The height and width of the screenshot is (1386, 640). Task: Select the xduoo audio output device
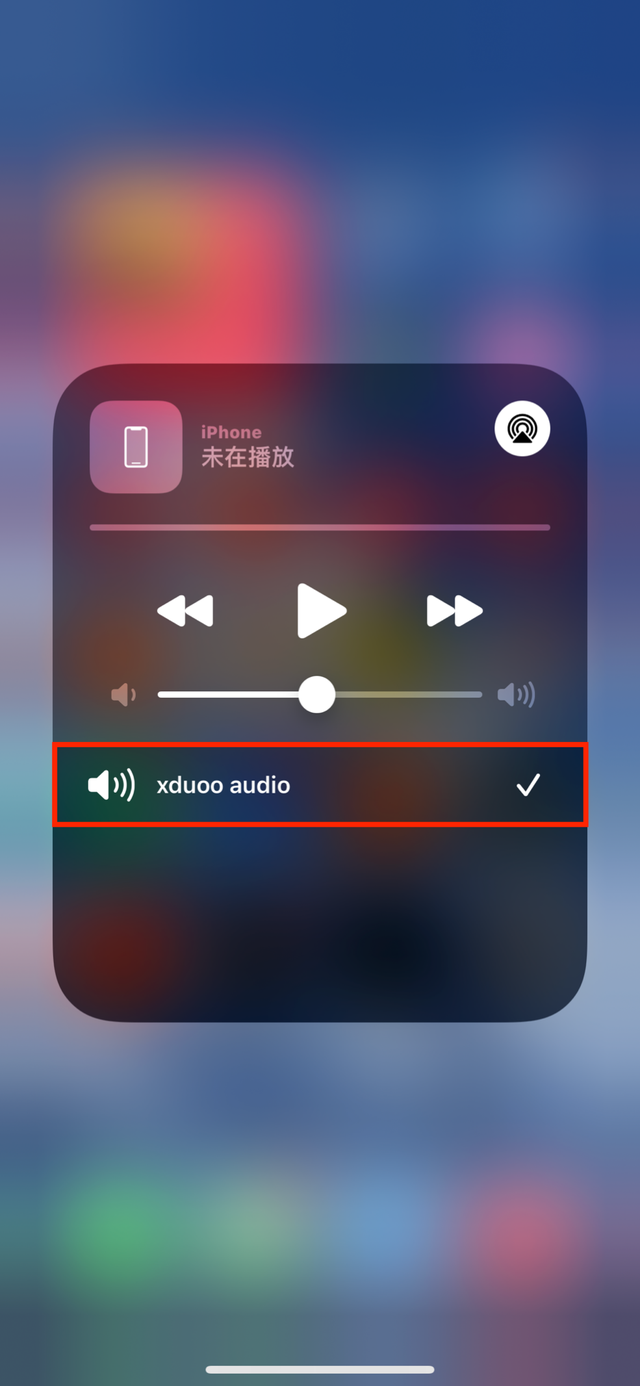tap(320, 785)
